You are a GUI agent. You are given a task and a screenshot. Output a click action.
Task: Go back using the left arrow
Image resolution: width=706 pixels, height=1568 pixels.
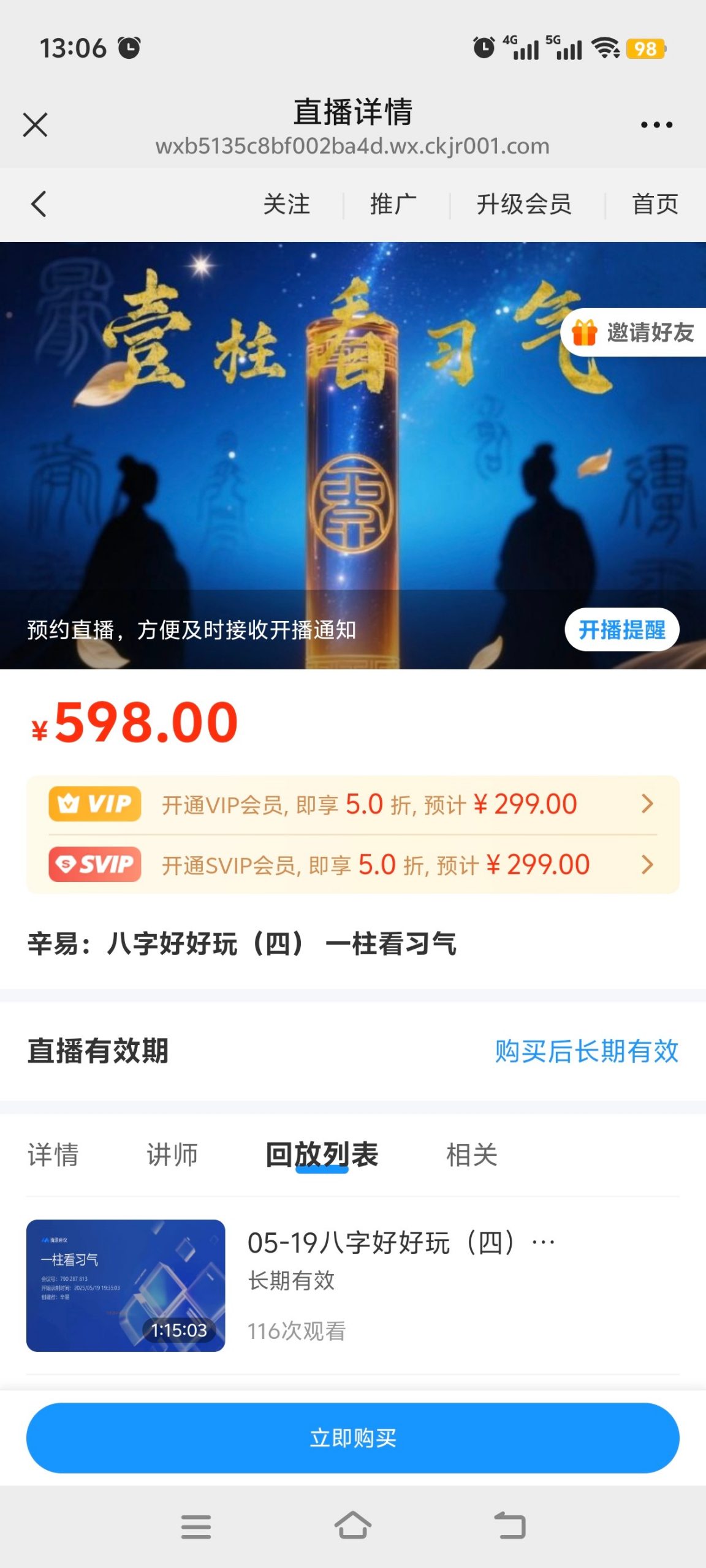coord(39,204)
